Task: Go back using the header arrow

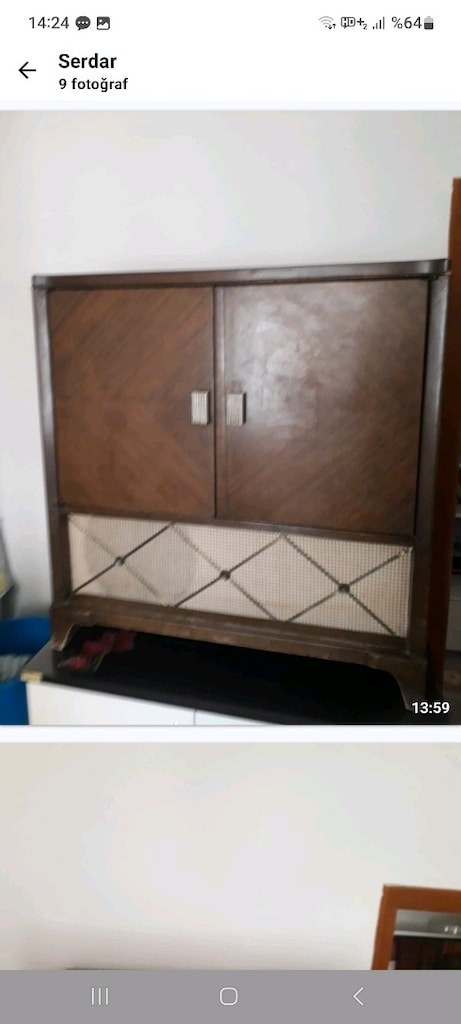Action: (x=27, y=71)
